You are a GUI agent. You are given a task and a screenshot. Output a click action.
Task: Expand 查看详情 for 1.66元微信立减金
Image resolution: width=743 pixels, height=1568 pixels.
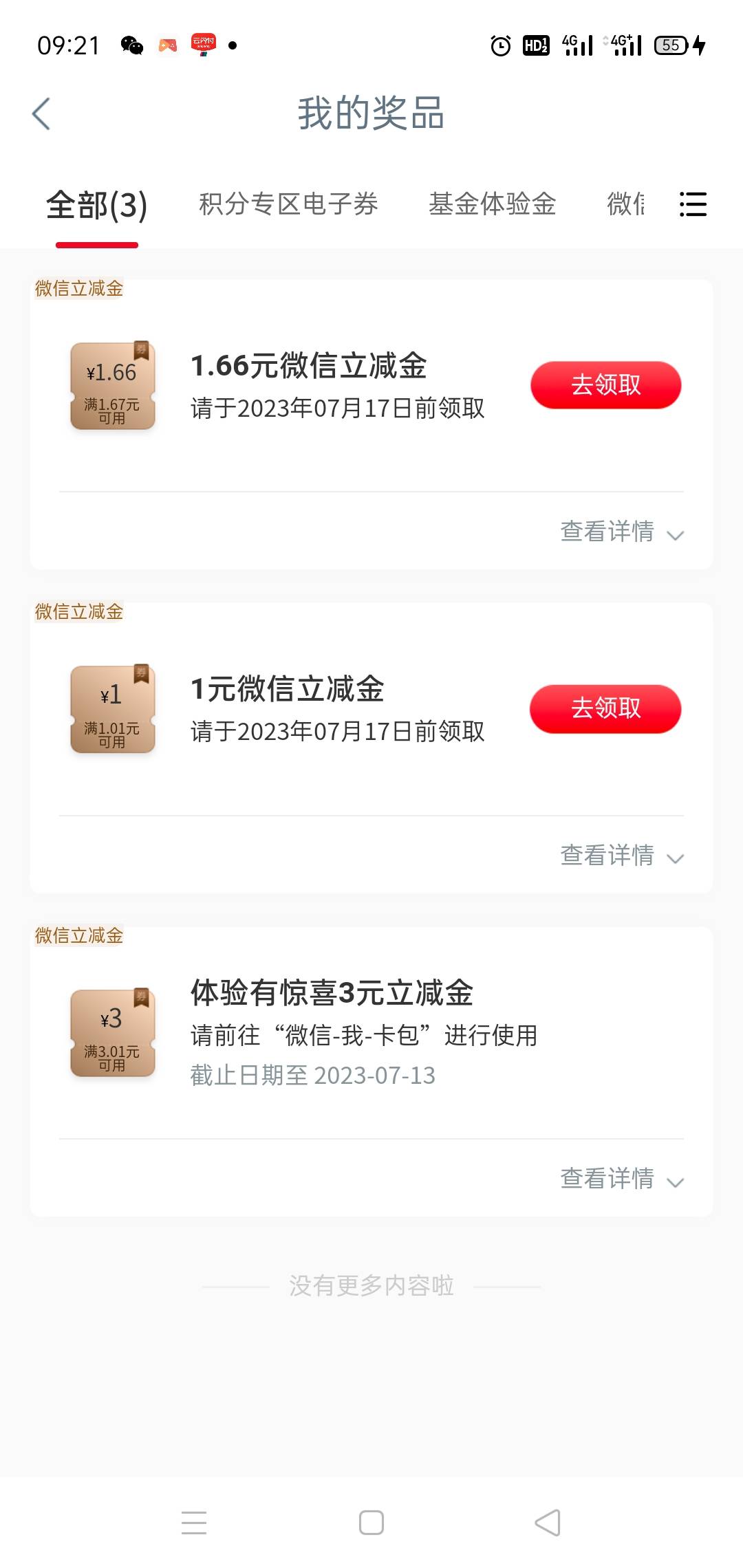point(621,532)
